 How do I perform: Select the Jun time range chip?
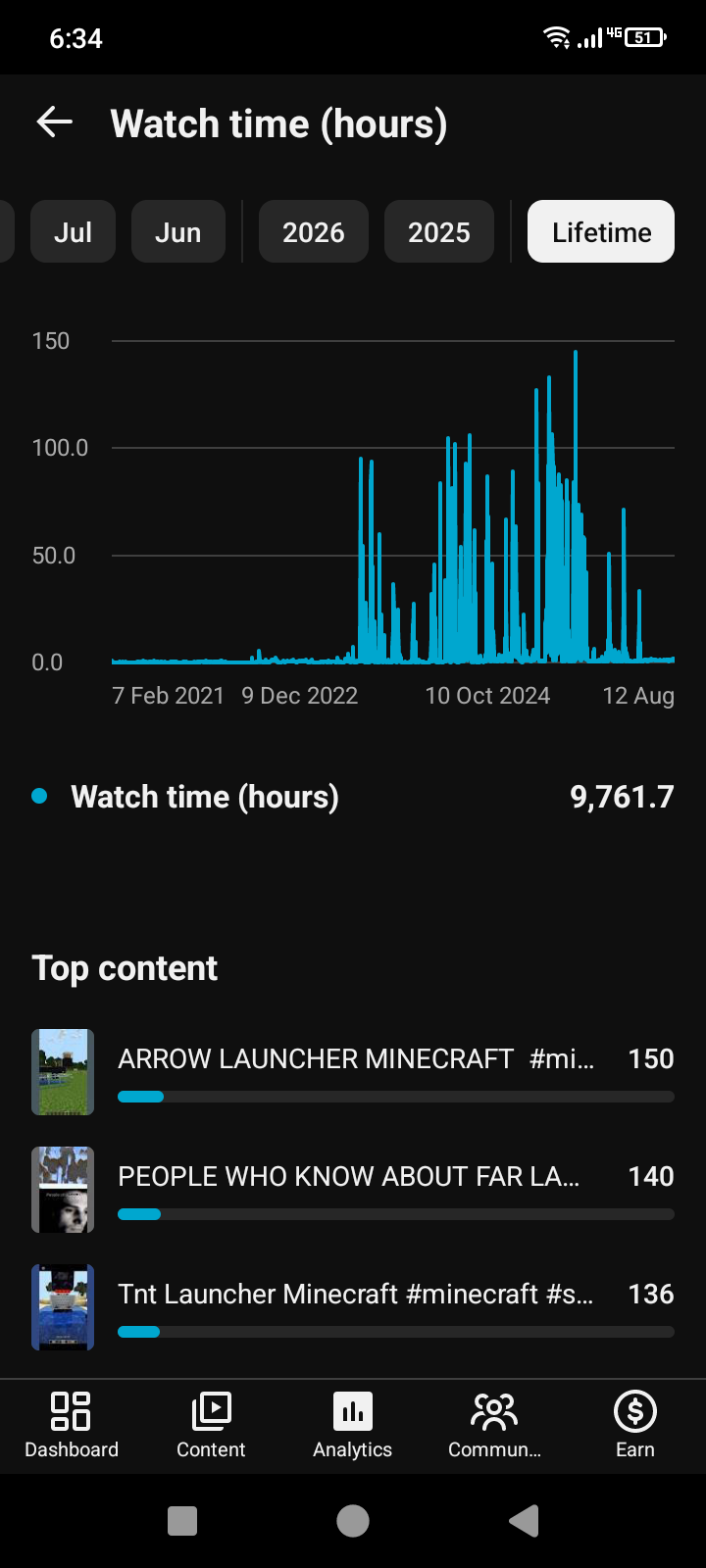tap(177, 232)
